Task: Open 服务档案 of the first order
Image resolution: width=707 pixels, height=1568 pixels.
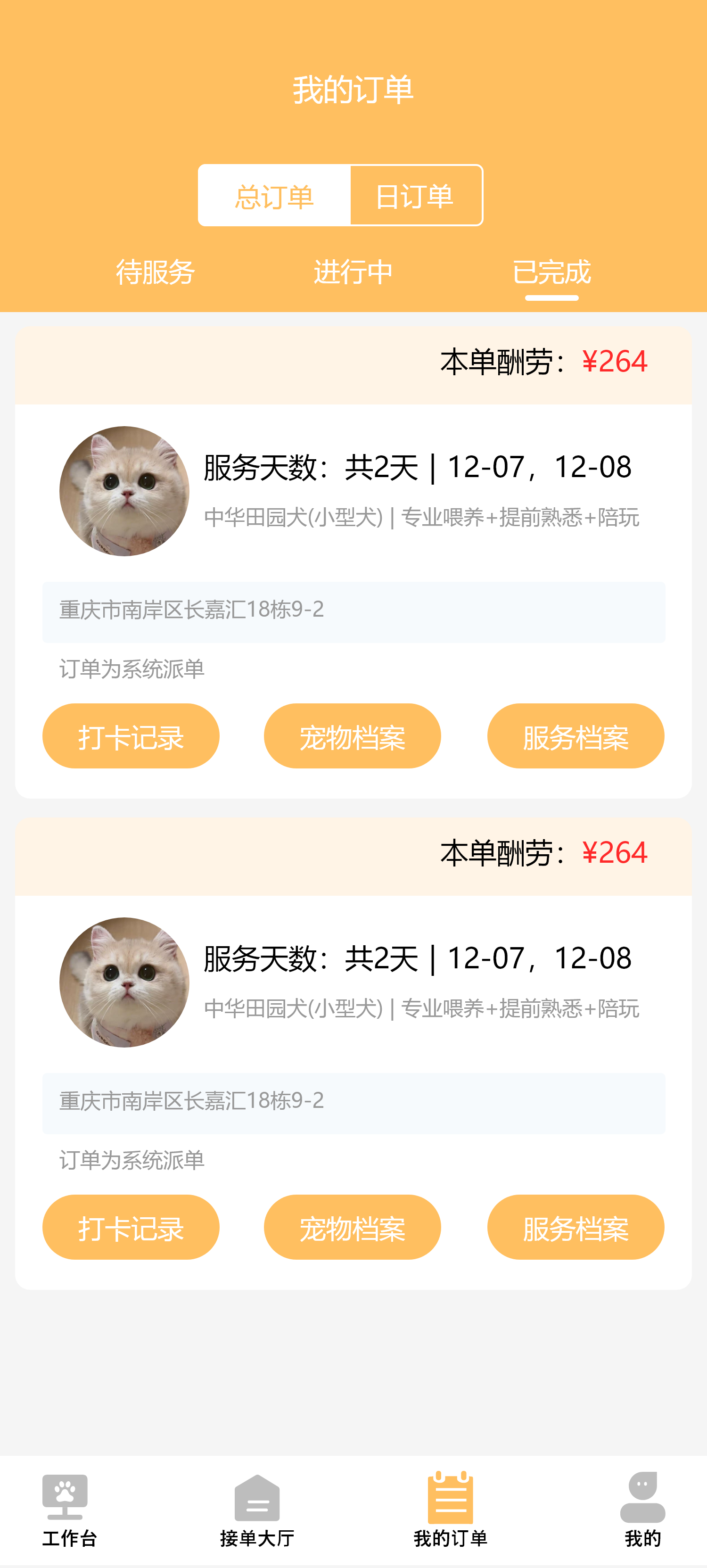Action: [575, 736]
